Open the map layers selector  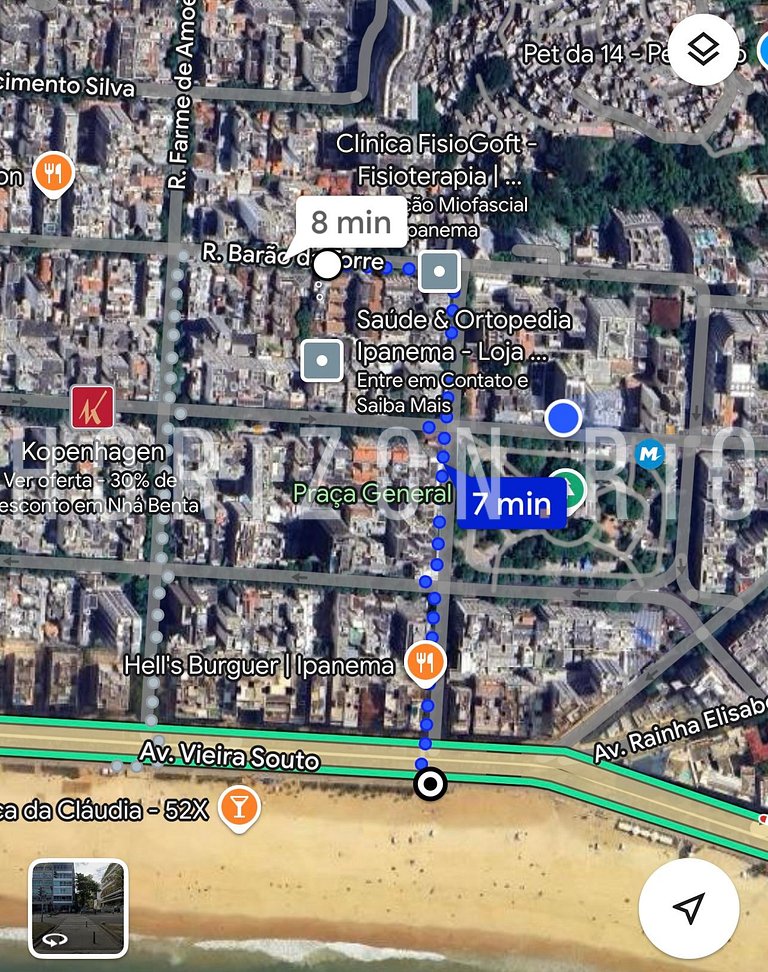click(x=704, y=49)
